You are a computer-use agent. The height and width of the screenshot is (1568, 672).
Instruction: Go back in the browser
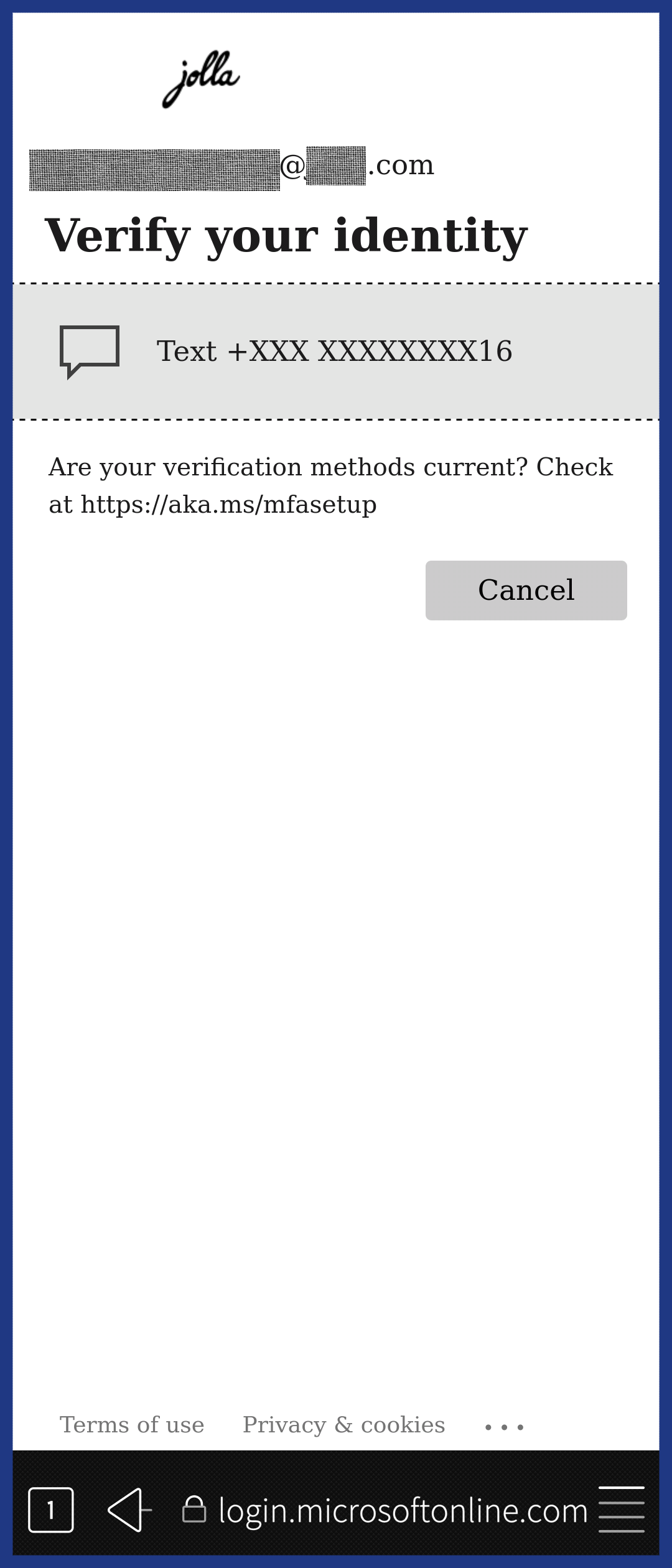pos(129,1510)
